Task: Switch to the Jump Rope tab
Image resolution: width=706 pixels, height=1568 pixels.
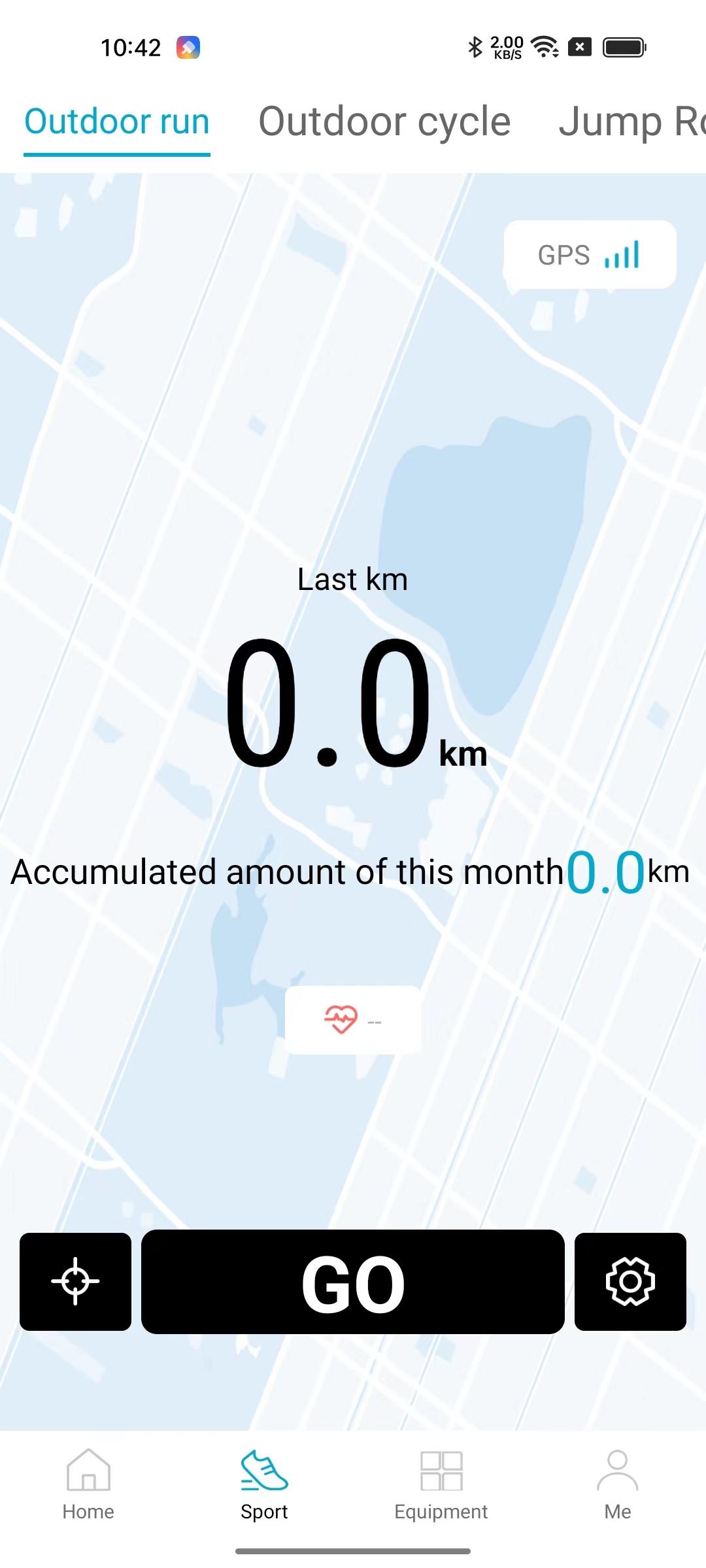Action: [x=632, y=122]
